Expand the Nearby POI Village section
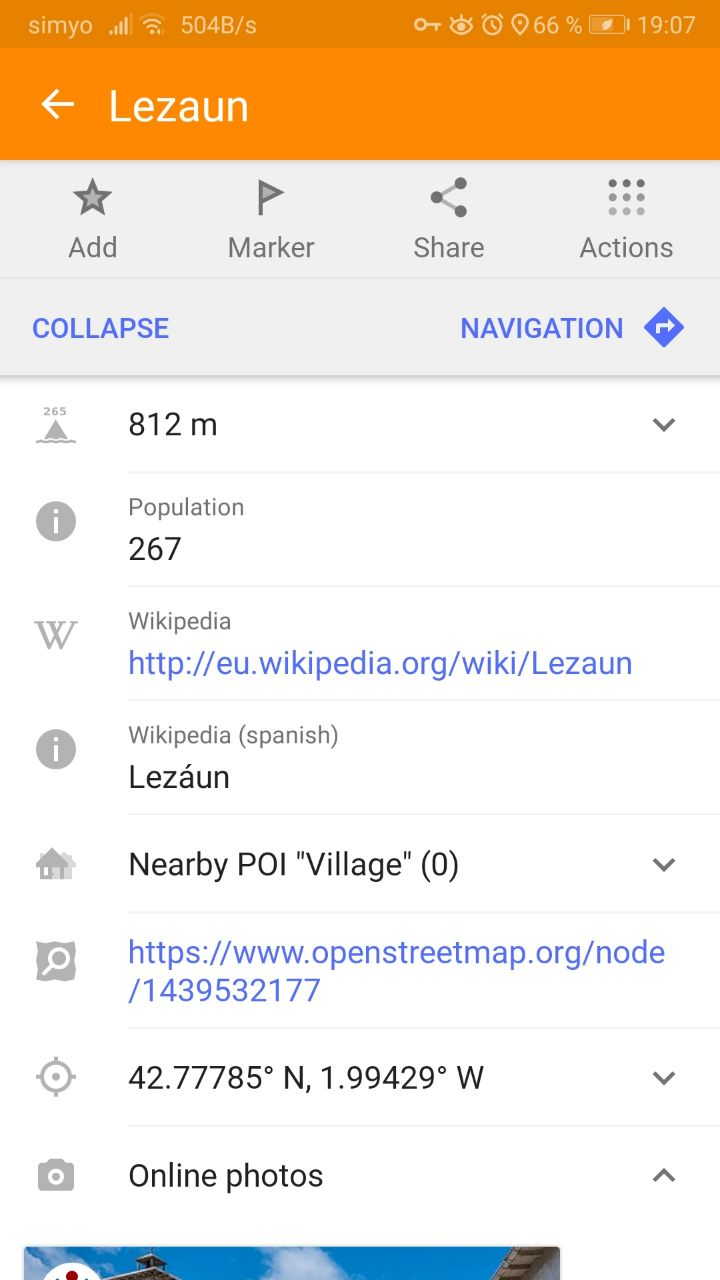This screenshot has width=720, height=1280. coord(663,864)
